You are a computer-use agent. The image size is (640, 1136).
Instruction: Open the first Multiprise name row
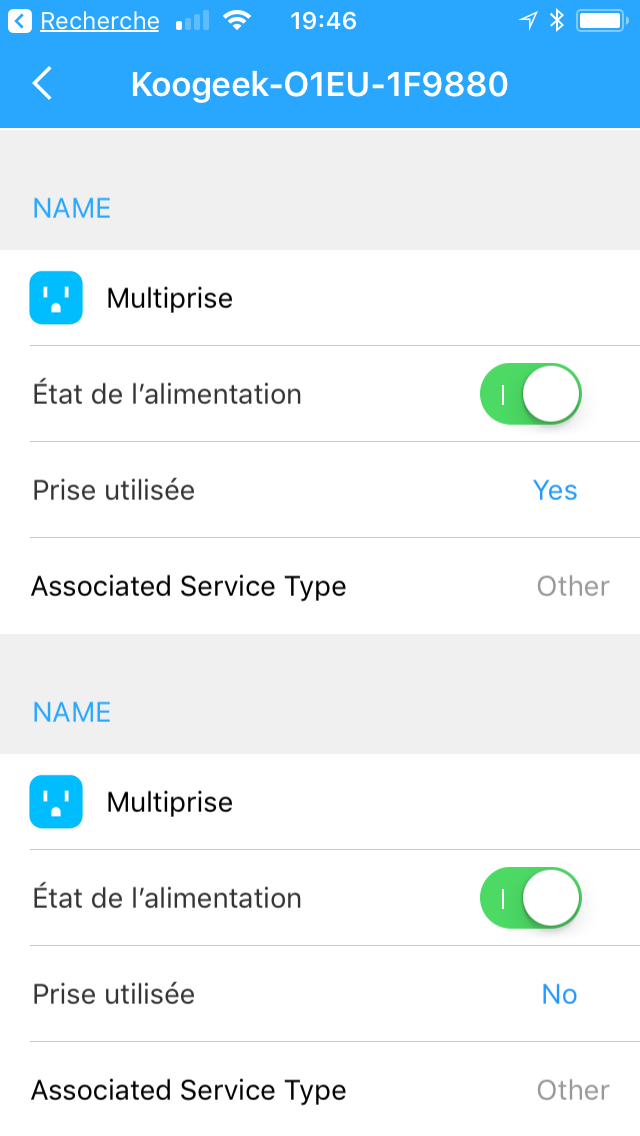point(320,298)
